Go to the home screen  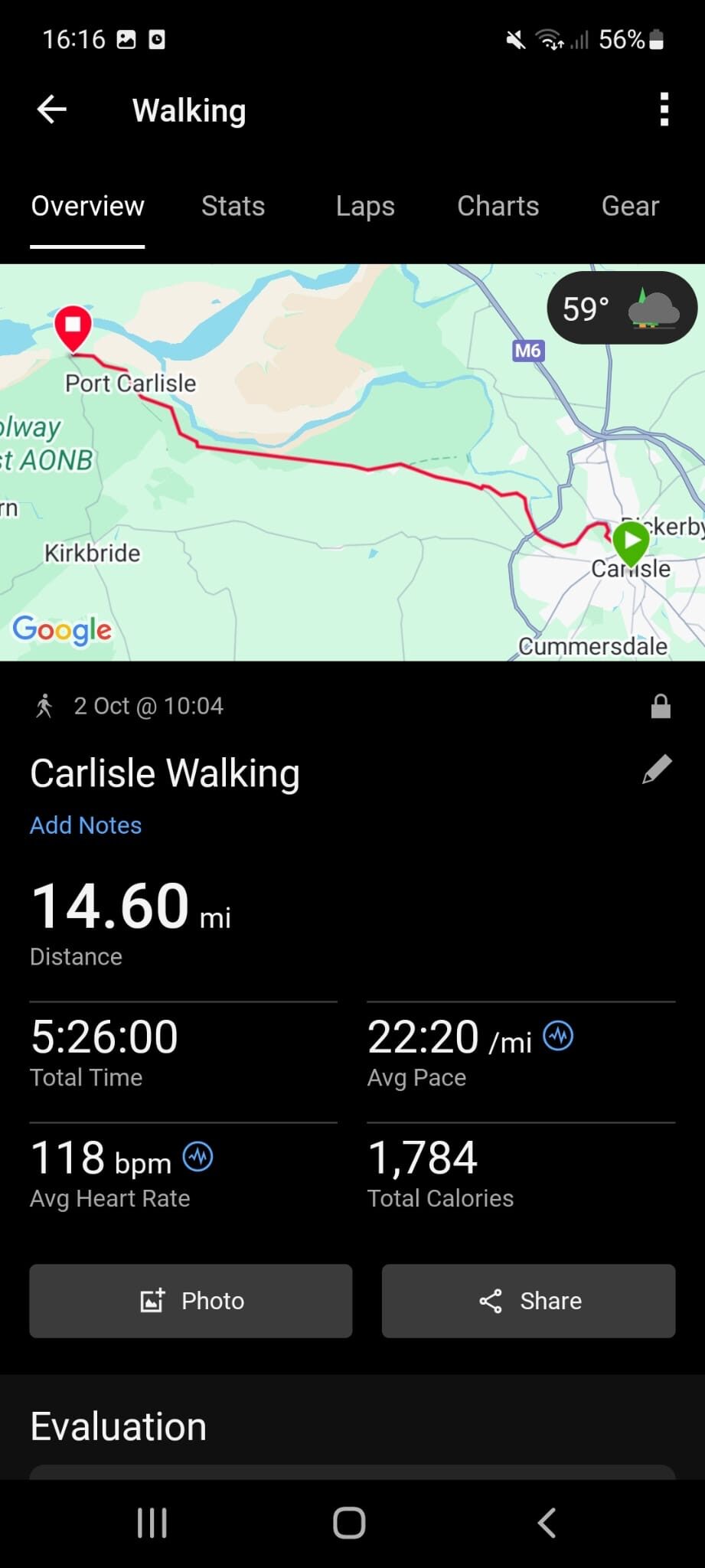349,1523
